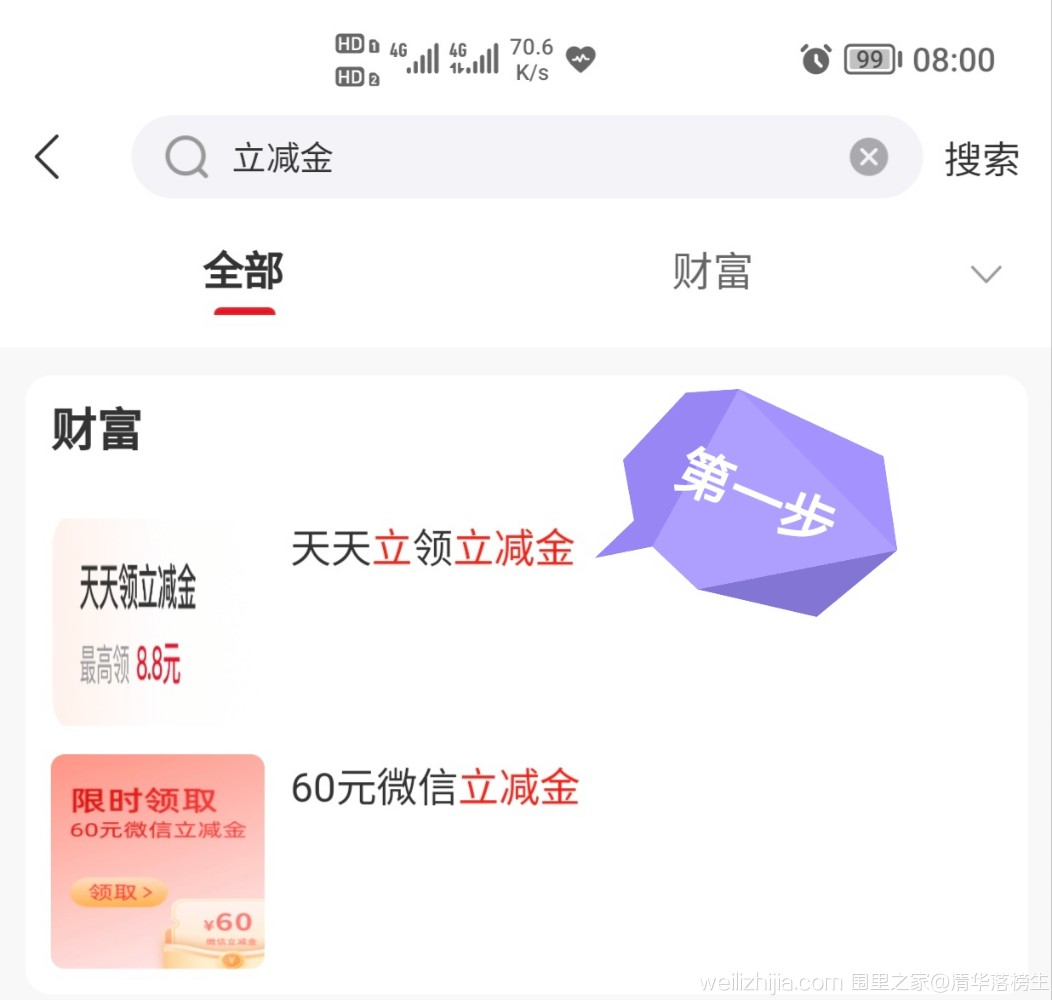This screenshot has height=1000, width=1052.
Task: Go back using the top-left arrow
Action: coord(47,158)
